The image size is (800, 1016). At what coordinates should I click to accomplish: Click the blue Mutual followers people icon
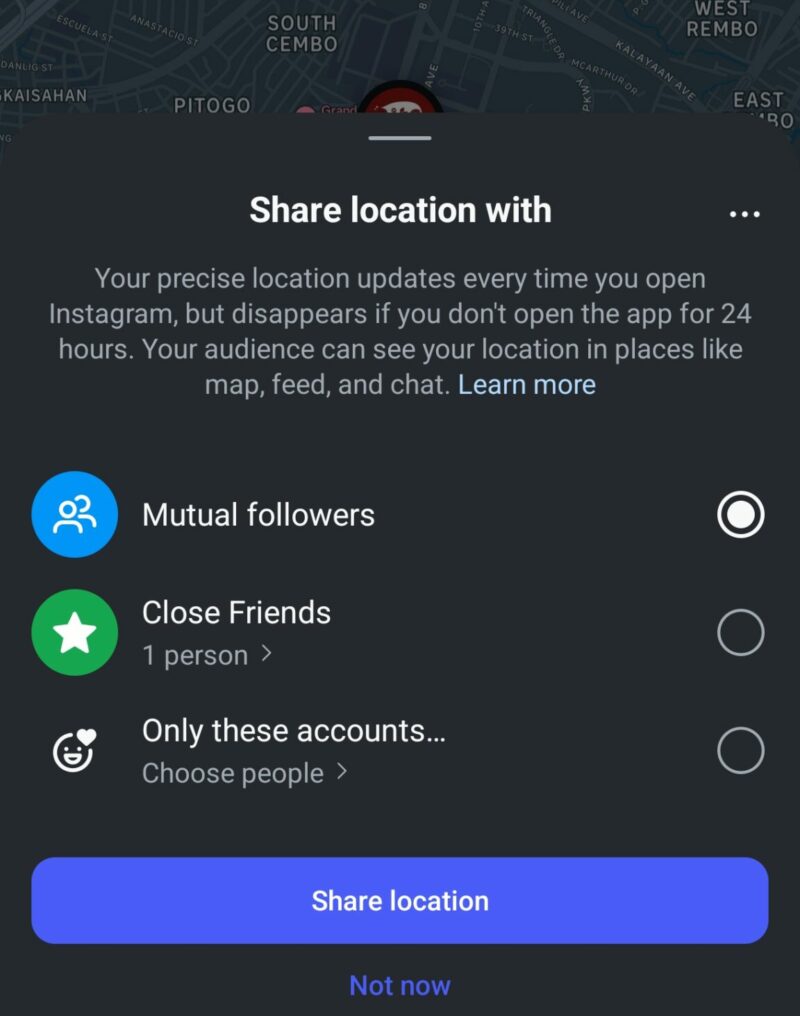coord(74,514)
